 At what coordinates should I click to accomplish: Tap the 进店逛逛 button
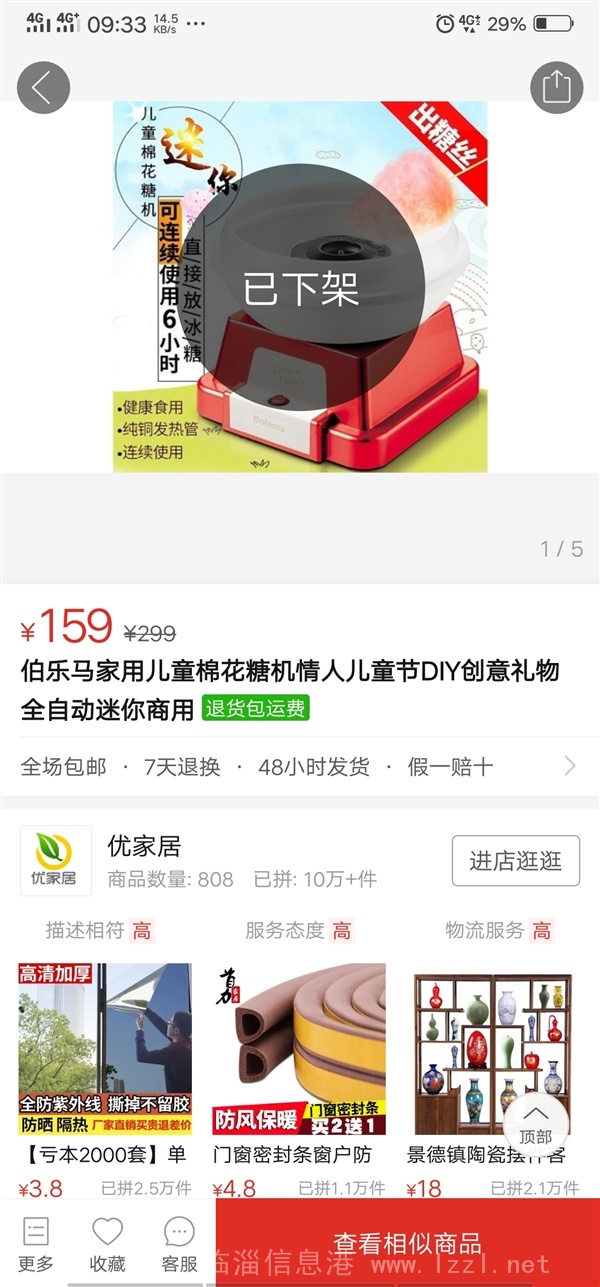coord(515,860)
